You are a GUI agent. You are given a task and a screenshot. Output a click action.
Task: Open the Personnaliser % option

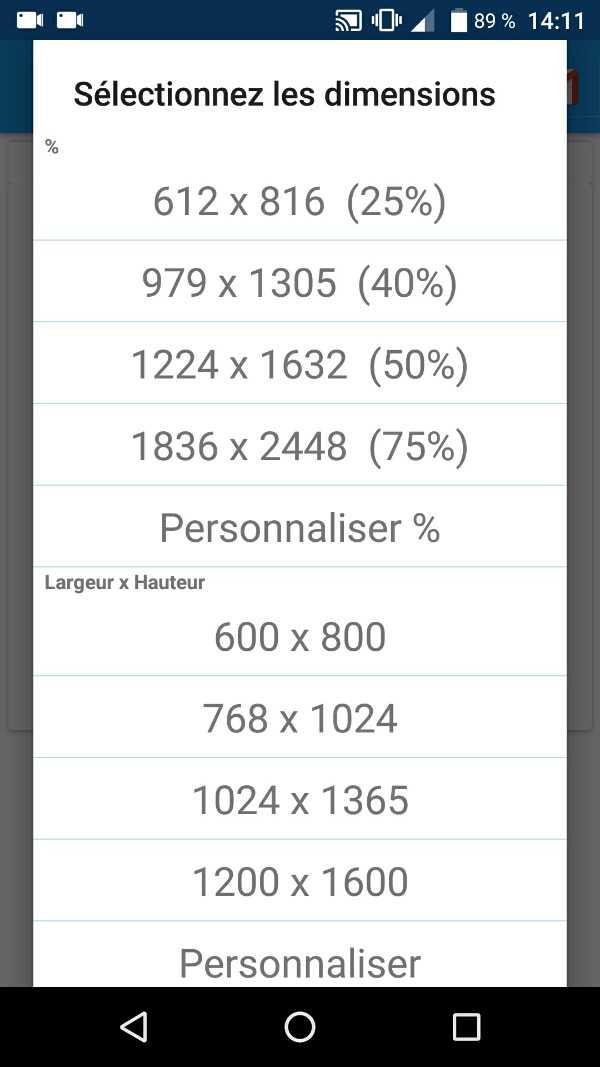click(299, 528)
